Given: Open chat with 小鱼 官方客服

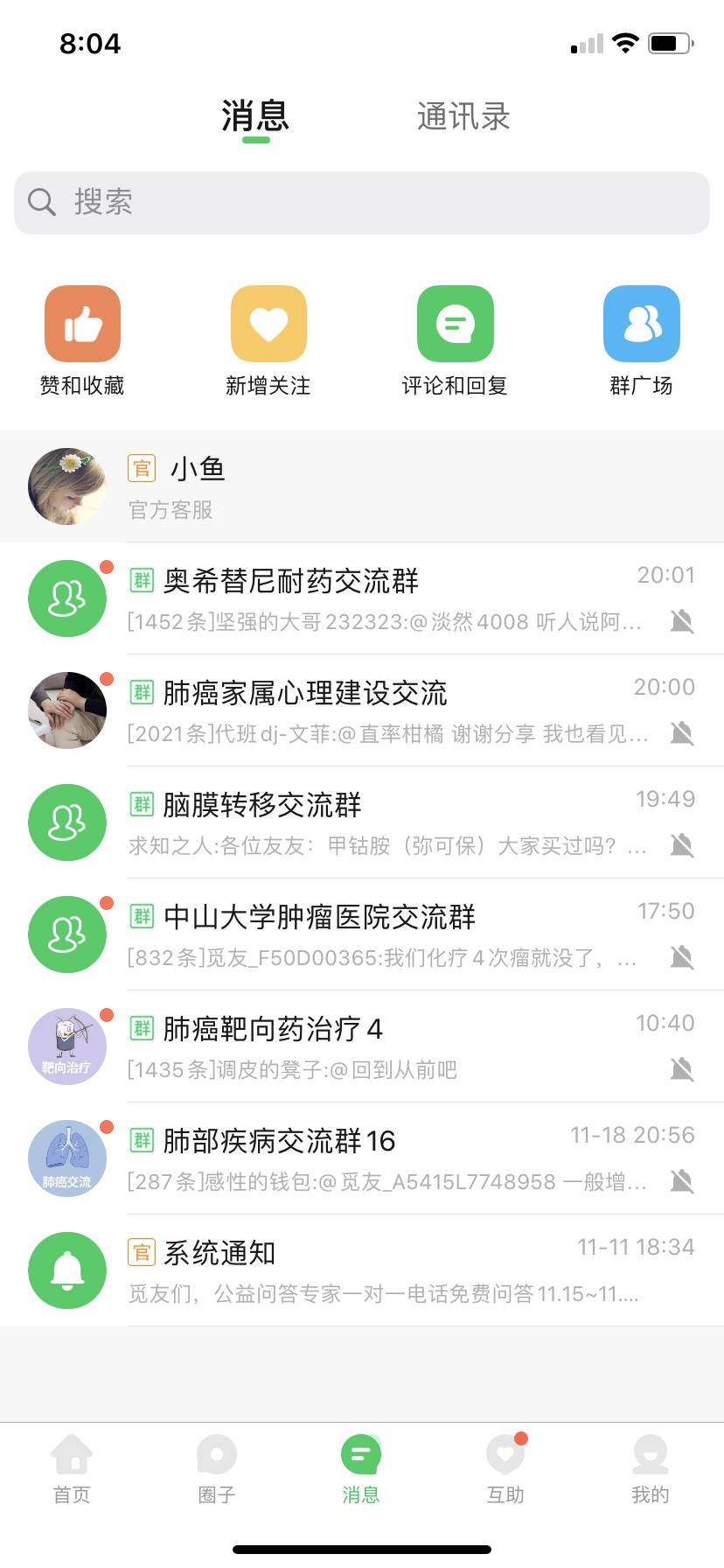Looking at the screenshot, I should [362, 486].
